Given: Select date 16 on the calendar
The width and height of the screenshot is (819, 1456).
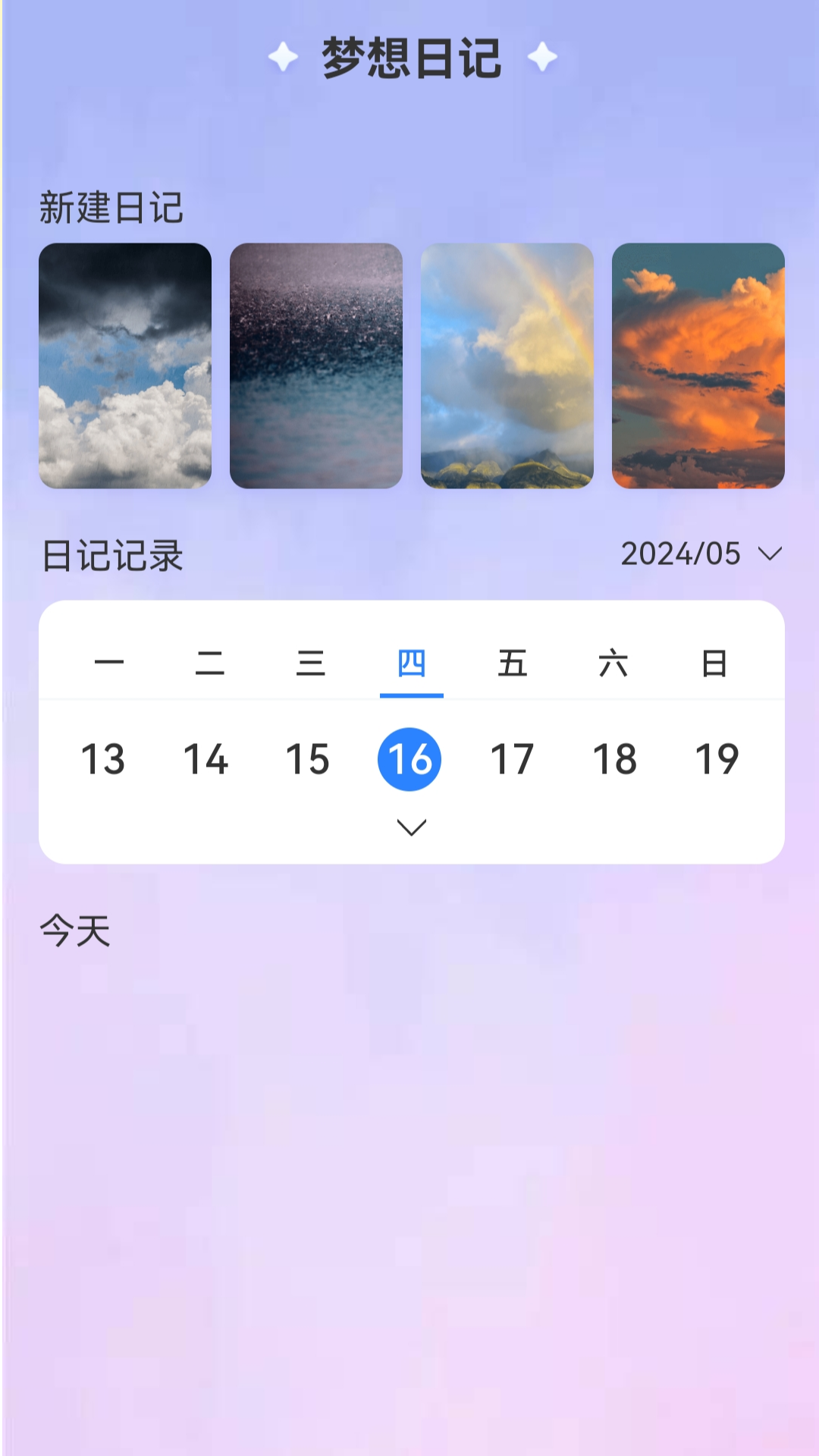Looking at the screenshot, I should (410, 757).
